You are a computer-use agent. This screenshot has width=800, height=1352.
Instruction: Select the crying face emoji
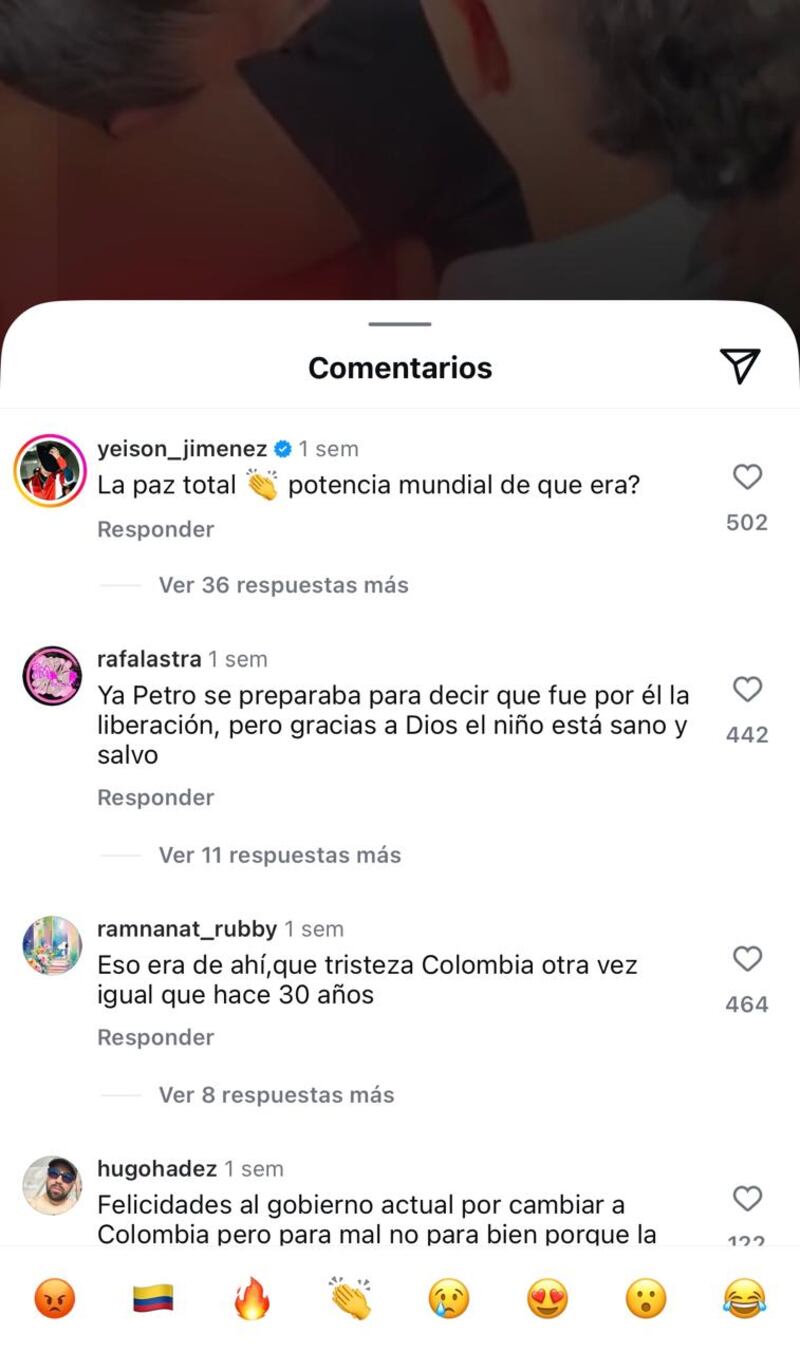tap(449, 1298)
